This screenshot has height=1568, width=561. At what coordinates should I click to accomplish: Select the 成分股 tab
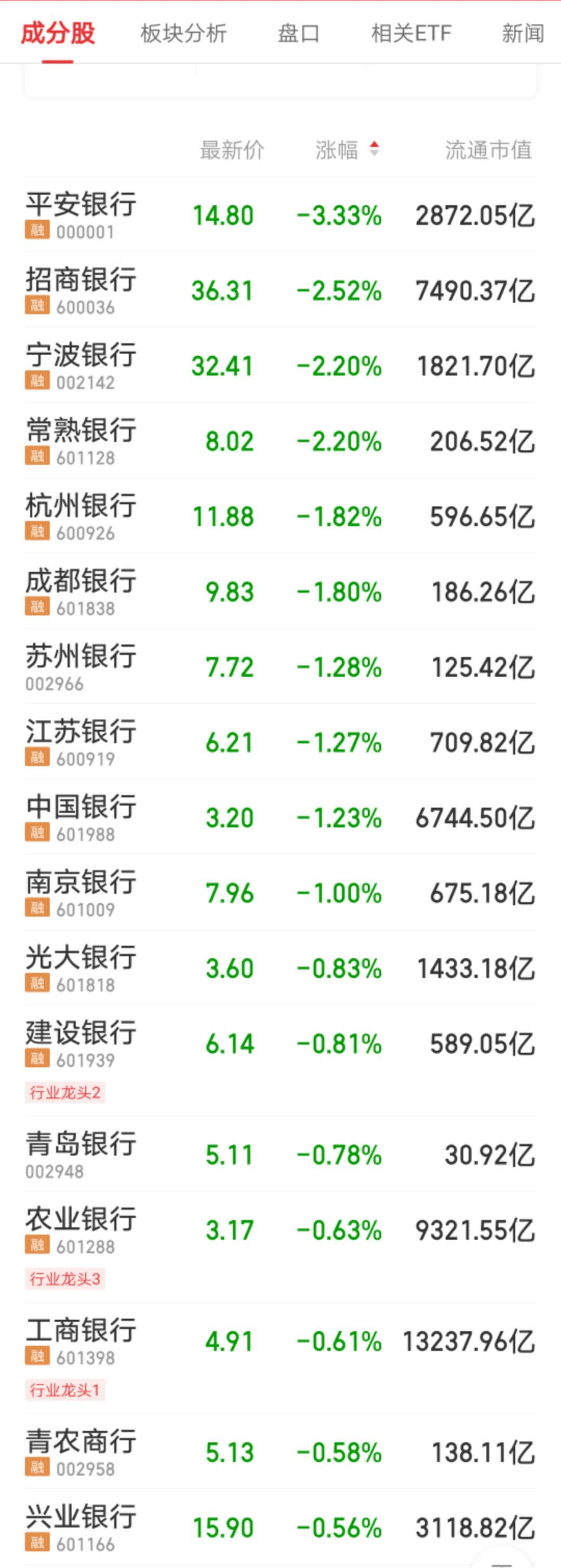[x=56, y=33]
